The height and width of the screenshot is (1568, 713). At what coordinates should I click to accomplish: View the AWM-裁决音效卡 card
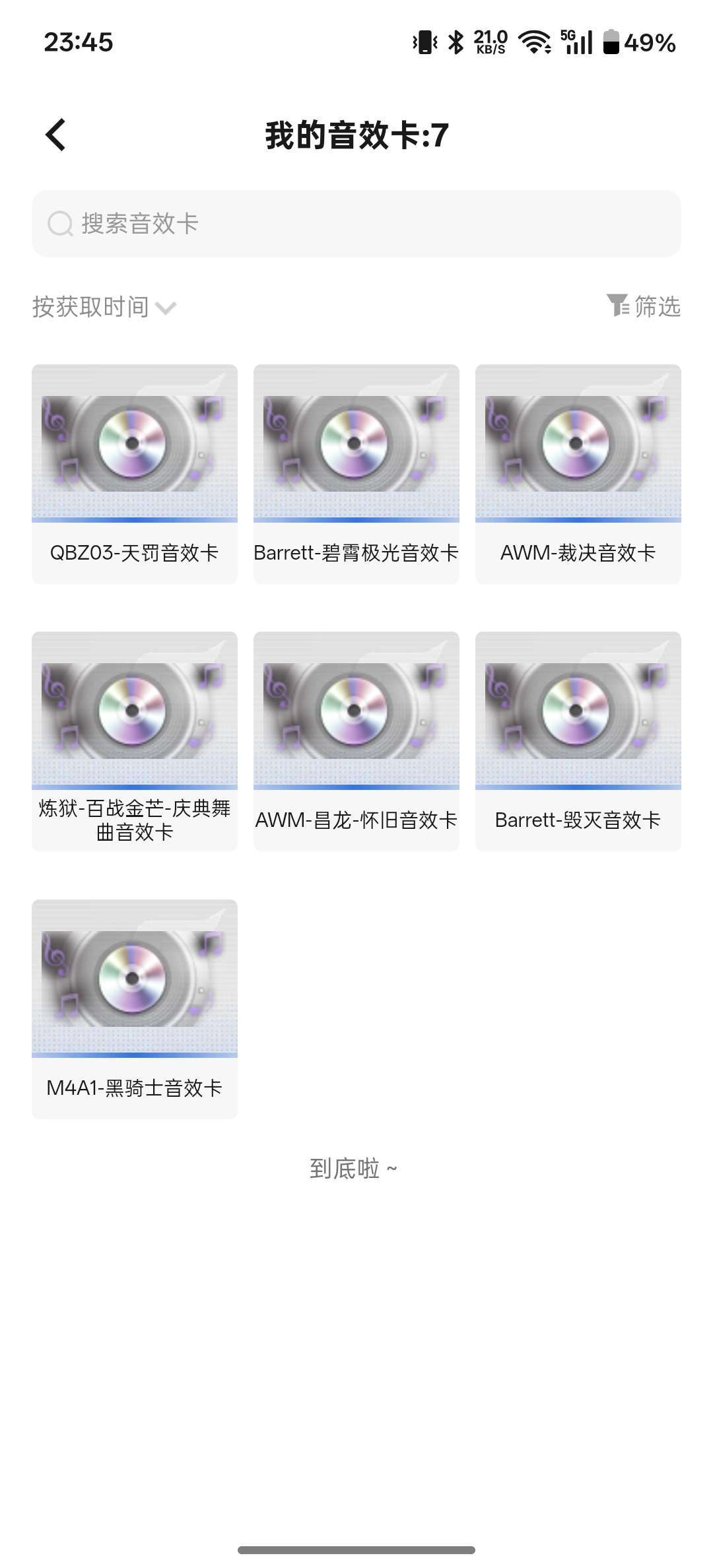(578, 474)
